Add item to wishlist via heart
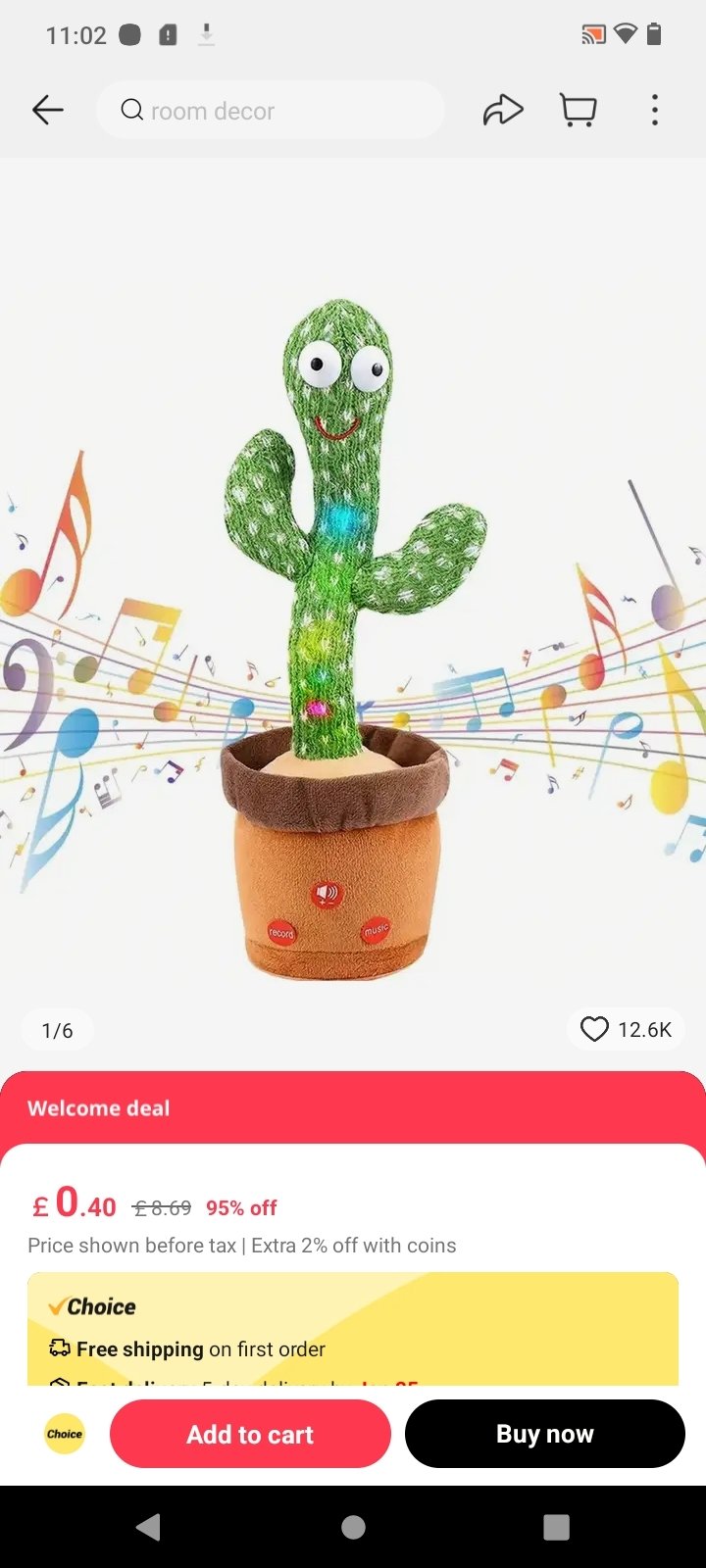This screenshot has width=706, height=1568. point(595,1029)
